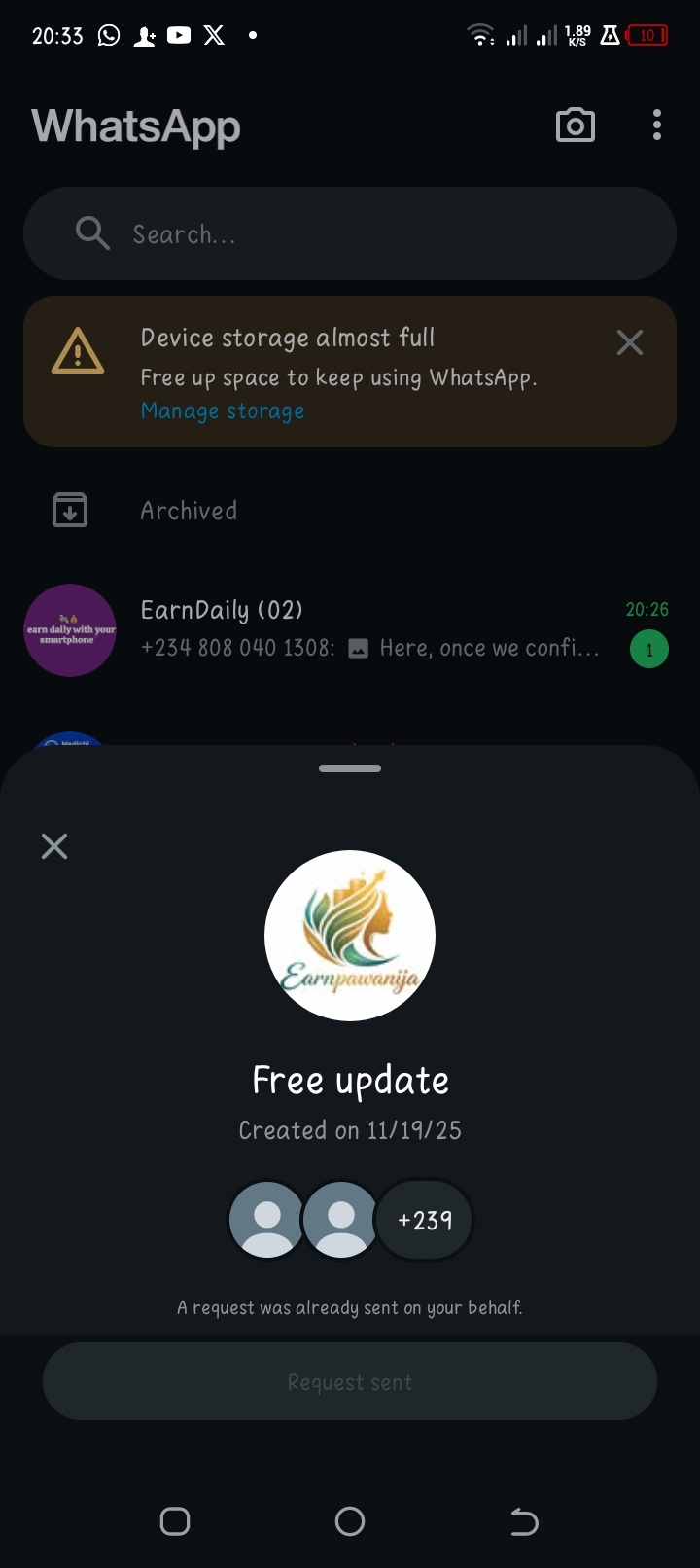View the +239 group members

[425, 1220]
